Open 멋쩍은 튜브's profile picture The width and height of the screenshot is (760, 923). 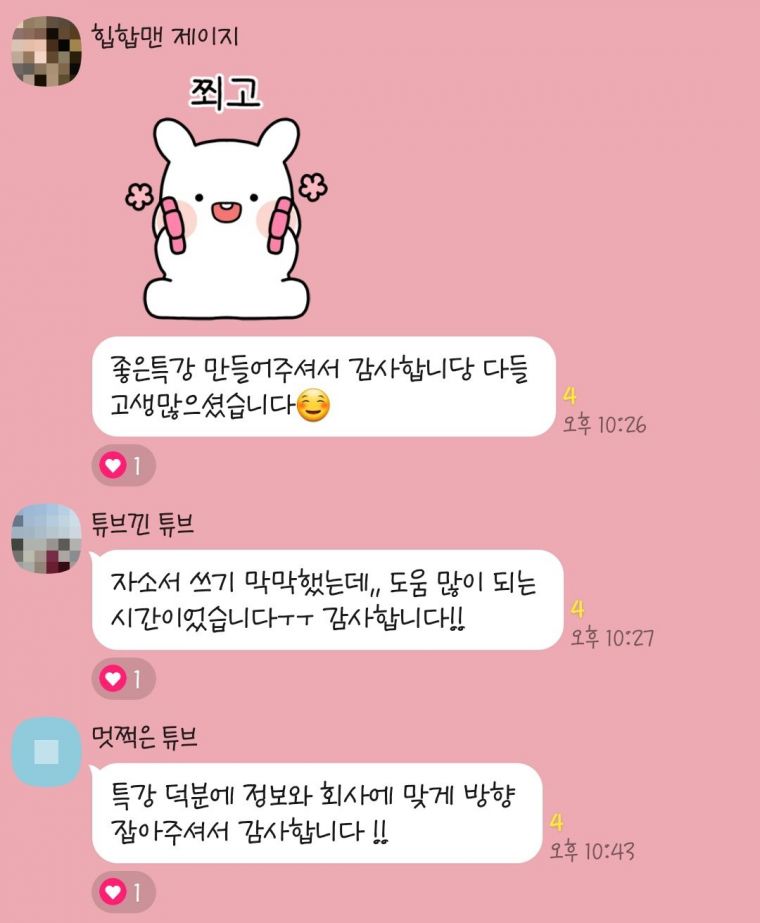(x=46, y=751)
